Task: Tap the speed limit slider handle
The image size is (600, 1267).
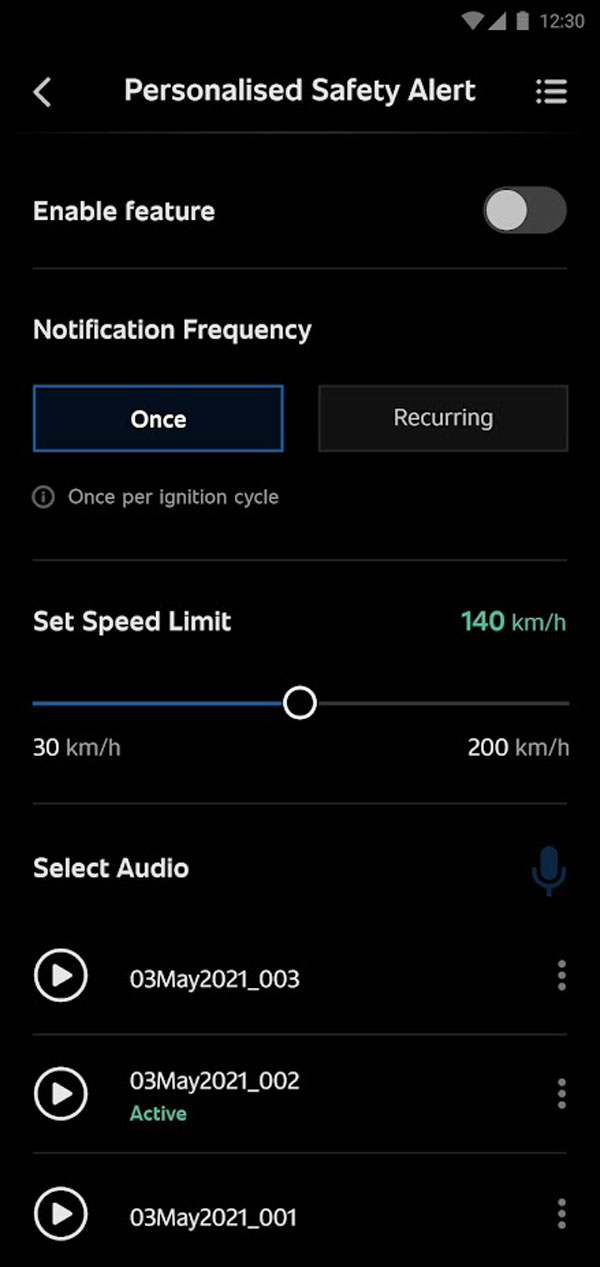Action: point(299,703)
